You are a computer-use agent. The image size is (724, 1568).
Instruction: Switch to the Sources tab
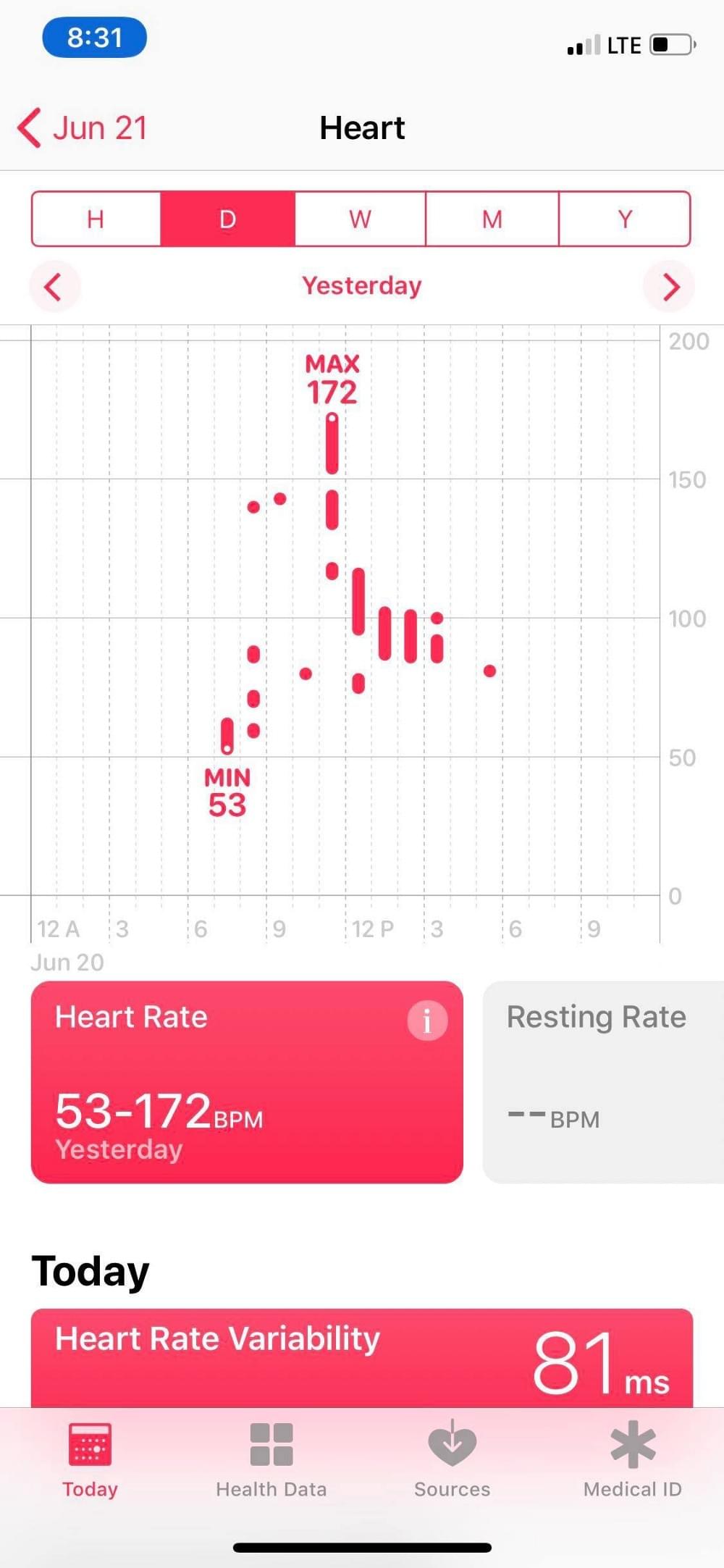(x=452, y=1460)
